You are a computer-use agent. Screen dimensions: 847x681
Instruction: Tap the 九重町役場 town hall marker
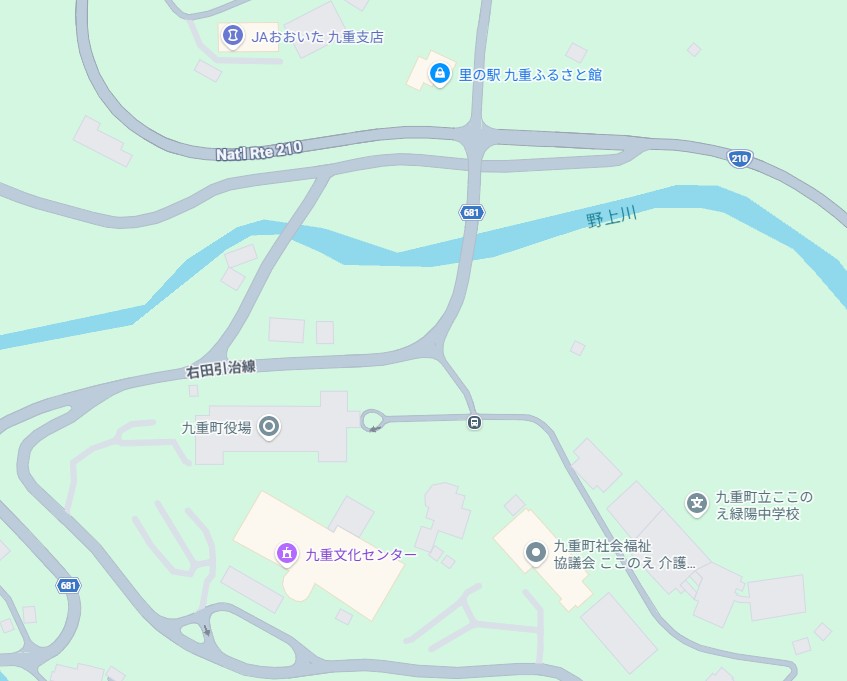pyautogui.click(x=268, y=427)
